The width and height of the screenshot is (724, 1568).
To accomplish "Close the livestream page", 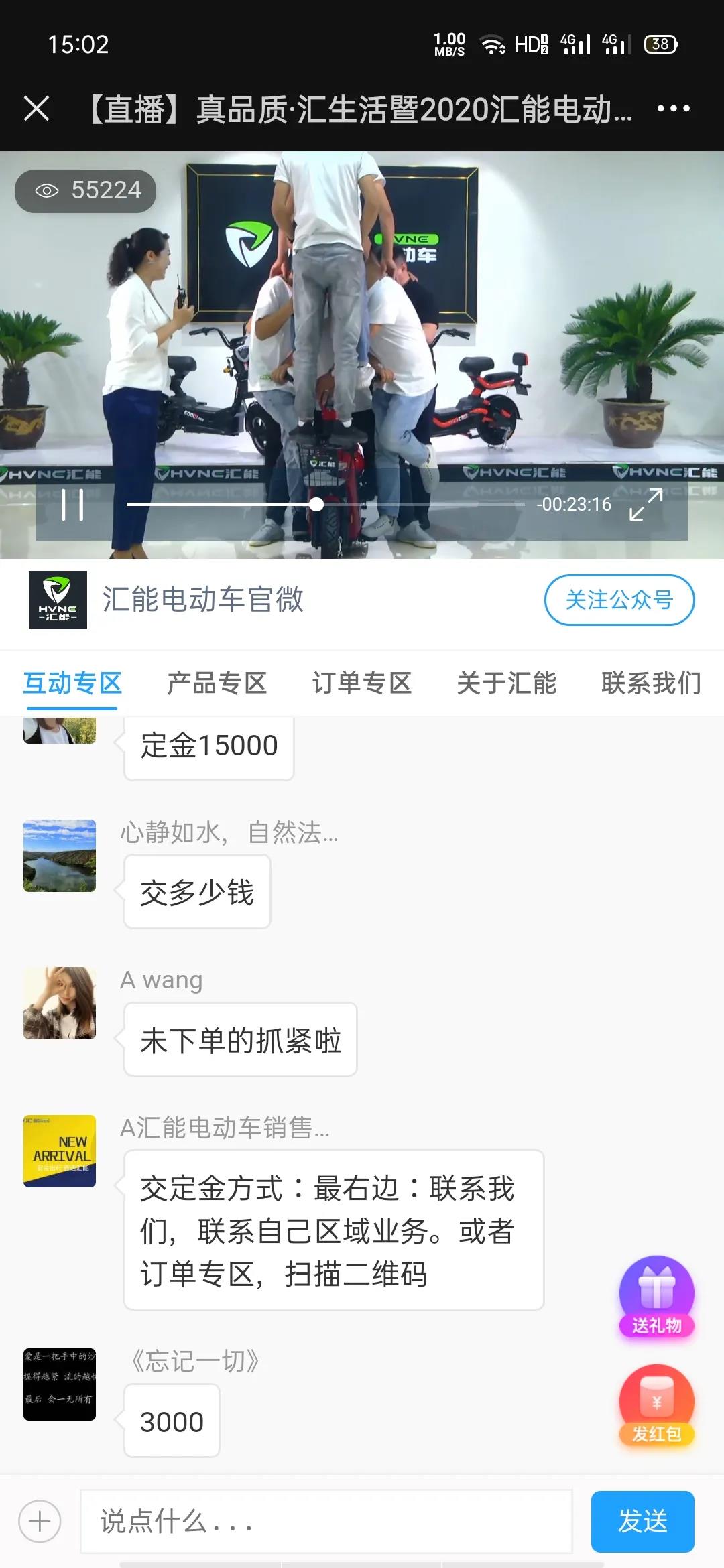I will (36, 109).
